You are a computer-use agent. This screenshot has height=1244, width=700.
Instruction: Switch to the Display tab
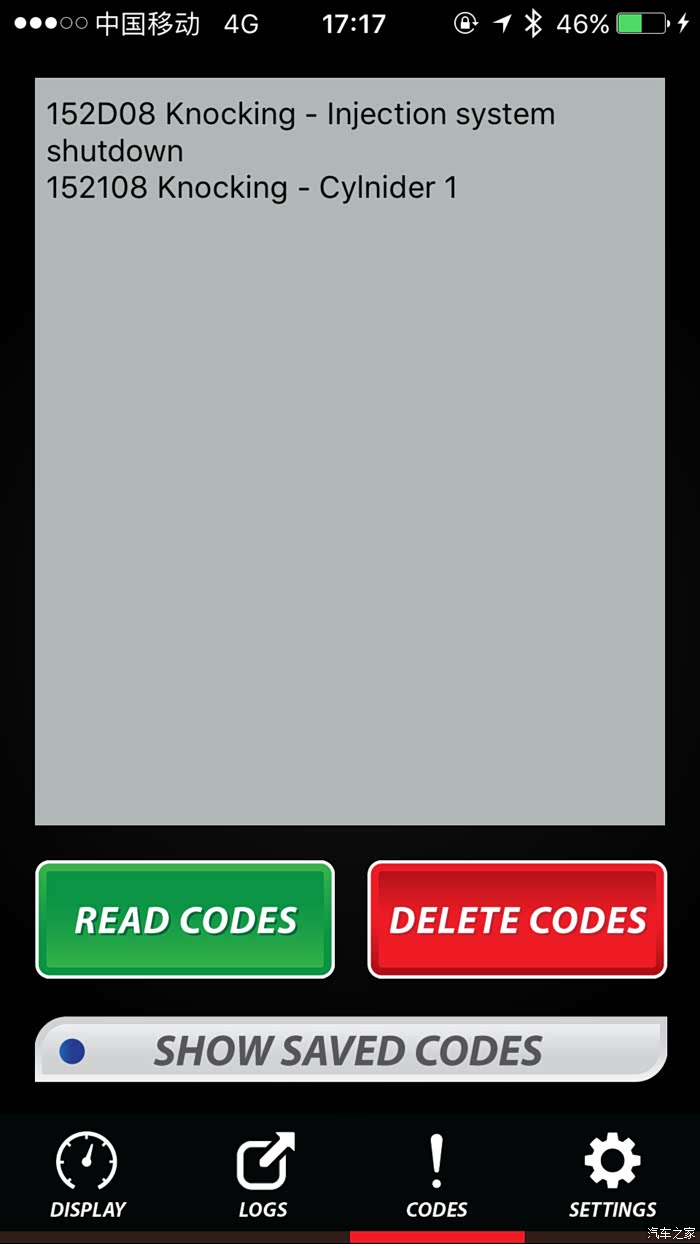(87, 1176)
